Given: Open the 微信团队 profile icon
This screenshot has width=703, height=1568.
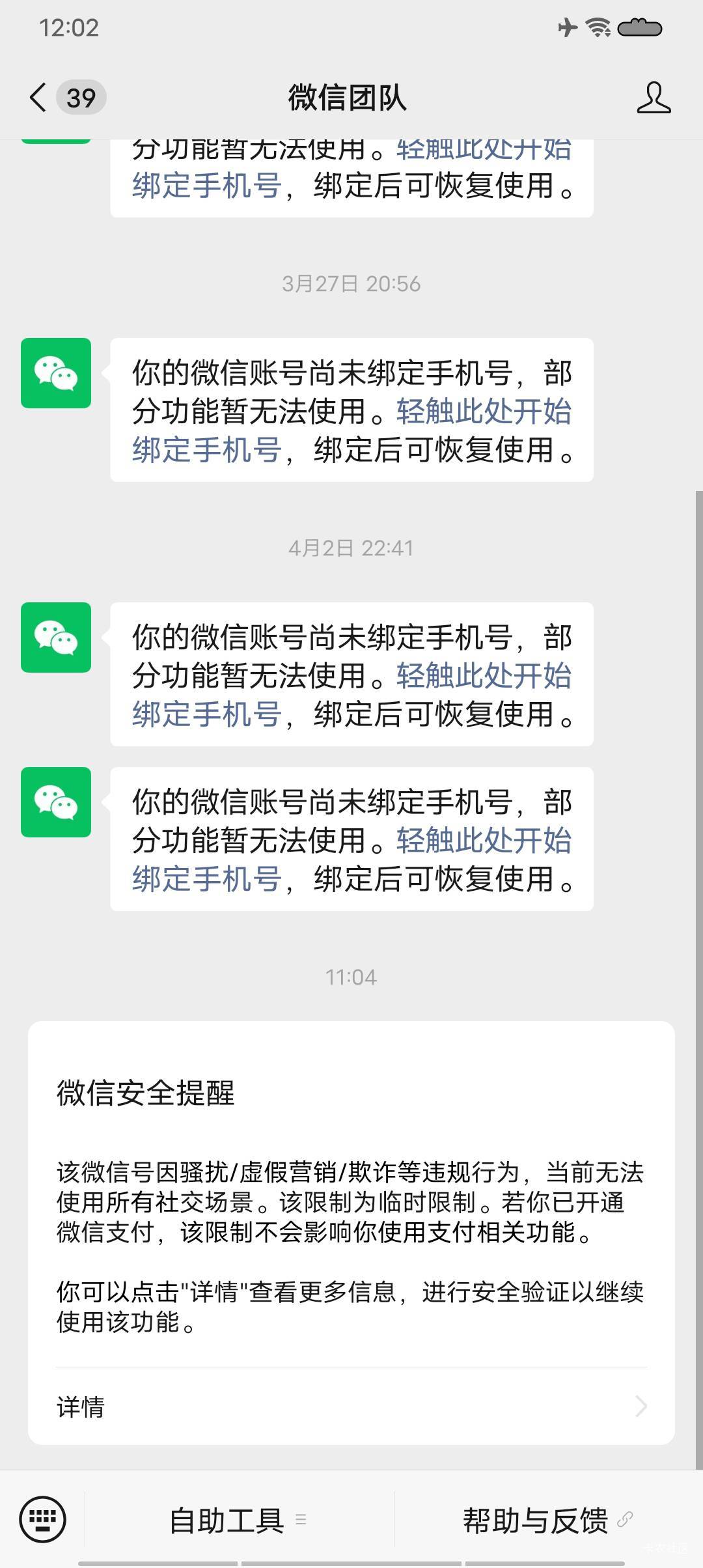Looking at the screenshot, I should pyautogui.click(x=653, y=98).
